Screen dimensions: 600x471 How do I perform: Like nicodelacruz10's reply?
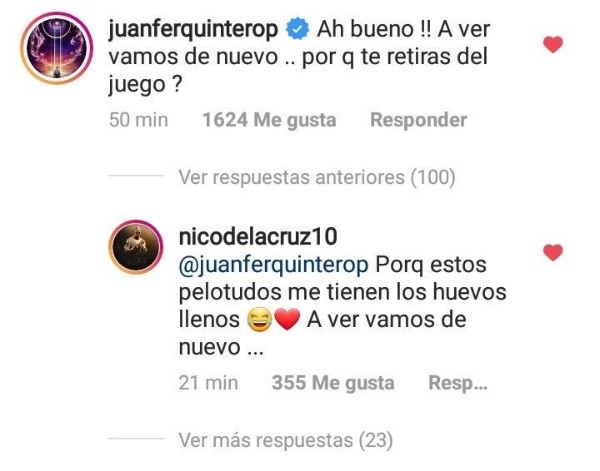552,253
